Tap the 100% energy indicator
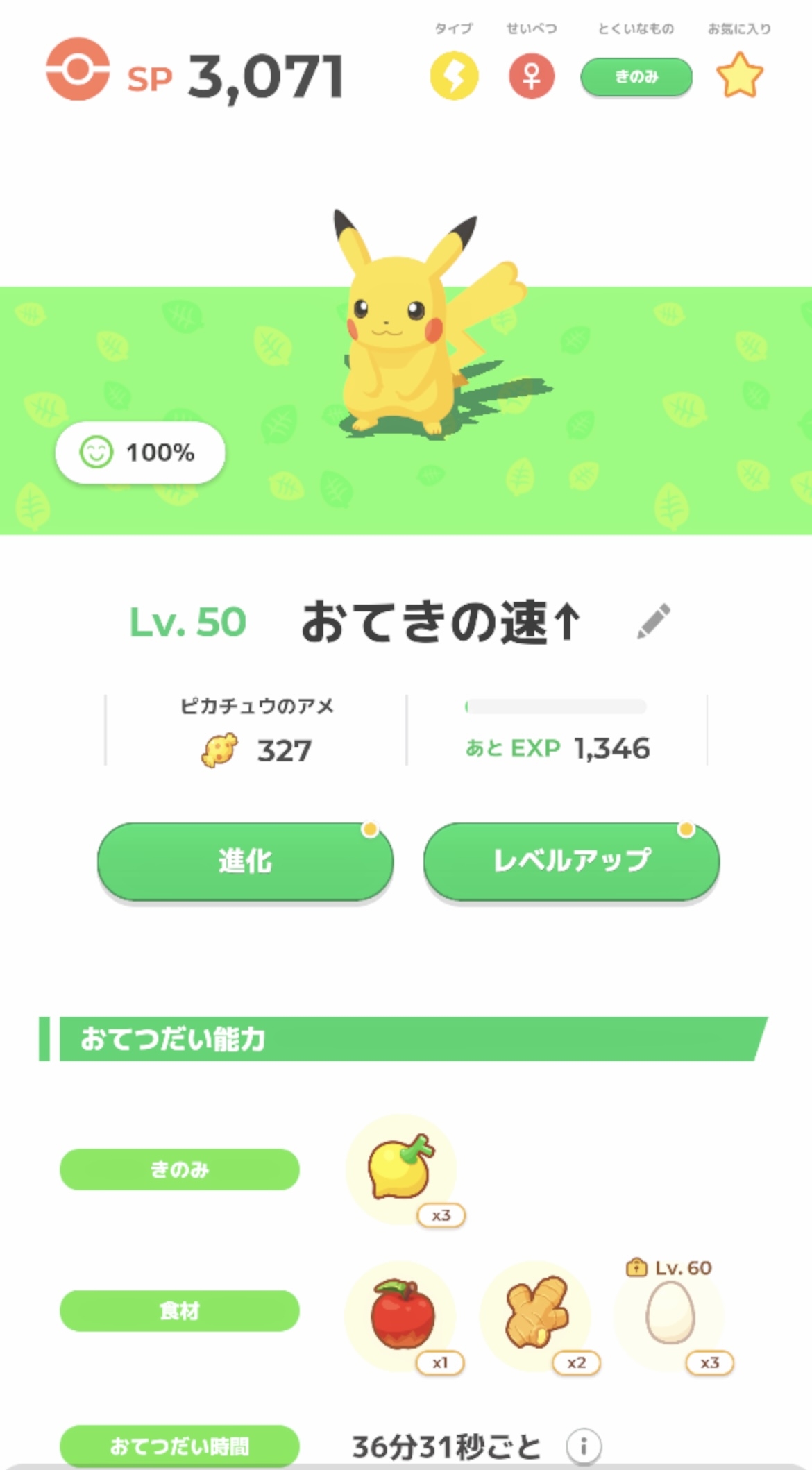The height and width of the screenshot is (1470, 812). (x=140, y=453)
